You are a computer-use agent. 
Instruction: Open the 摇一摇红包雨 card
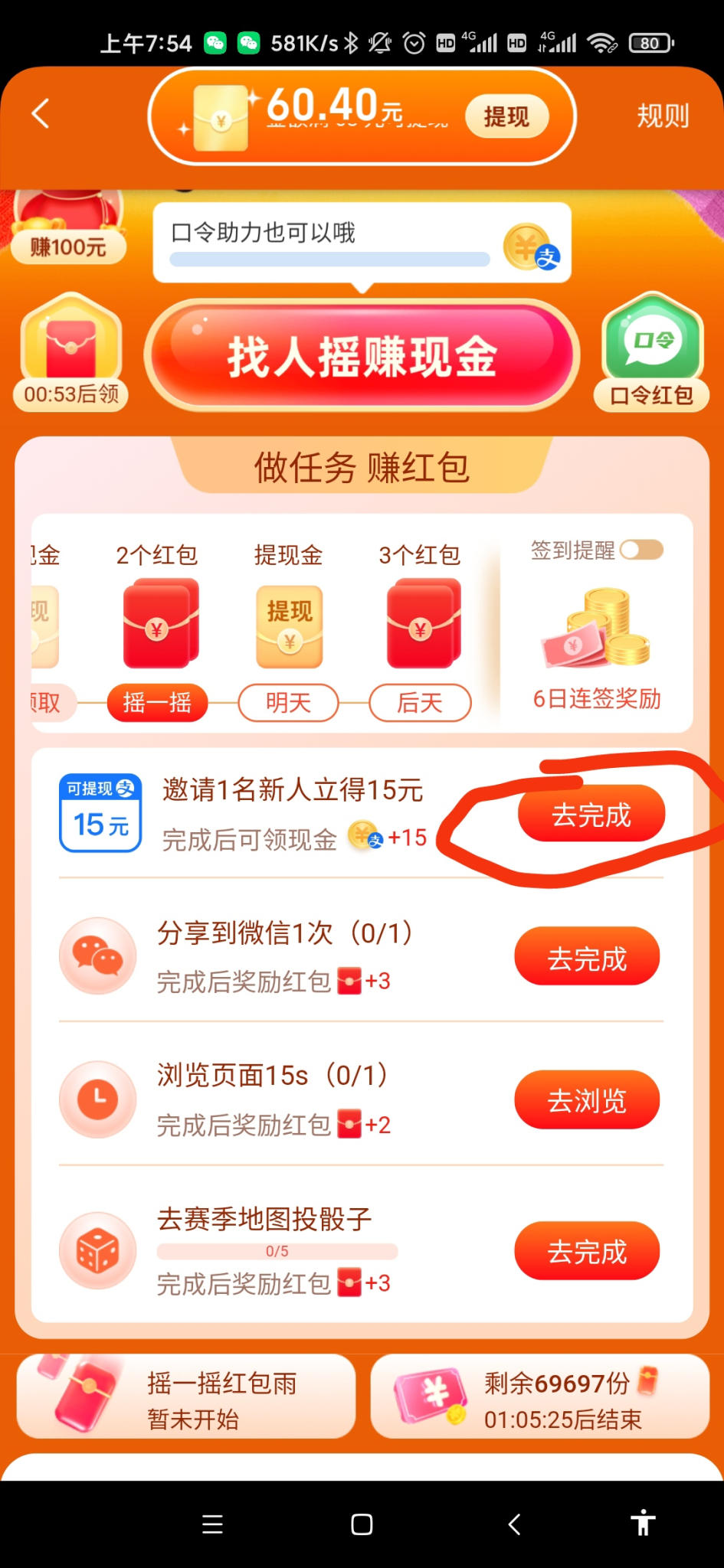pos(186,1396)
